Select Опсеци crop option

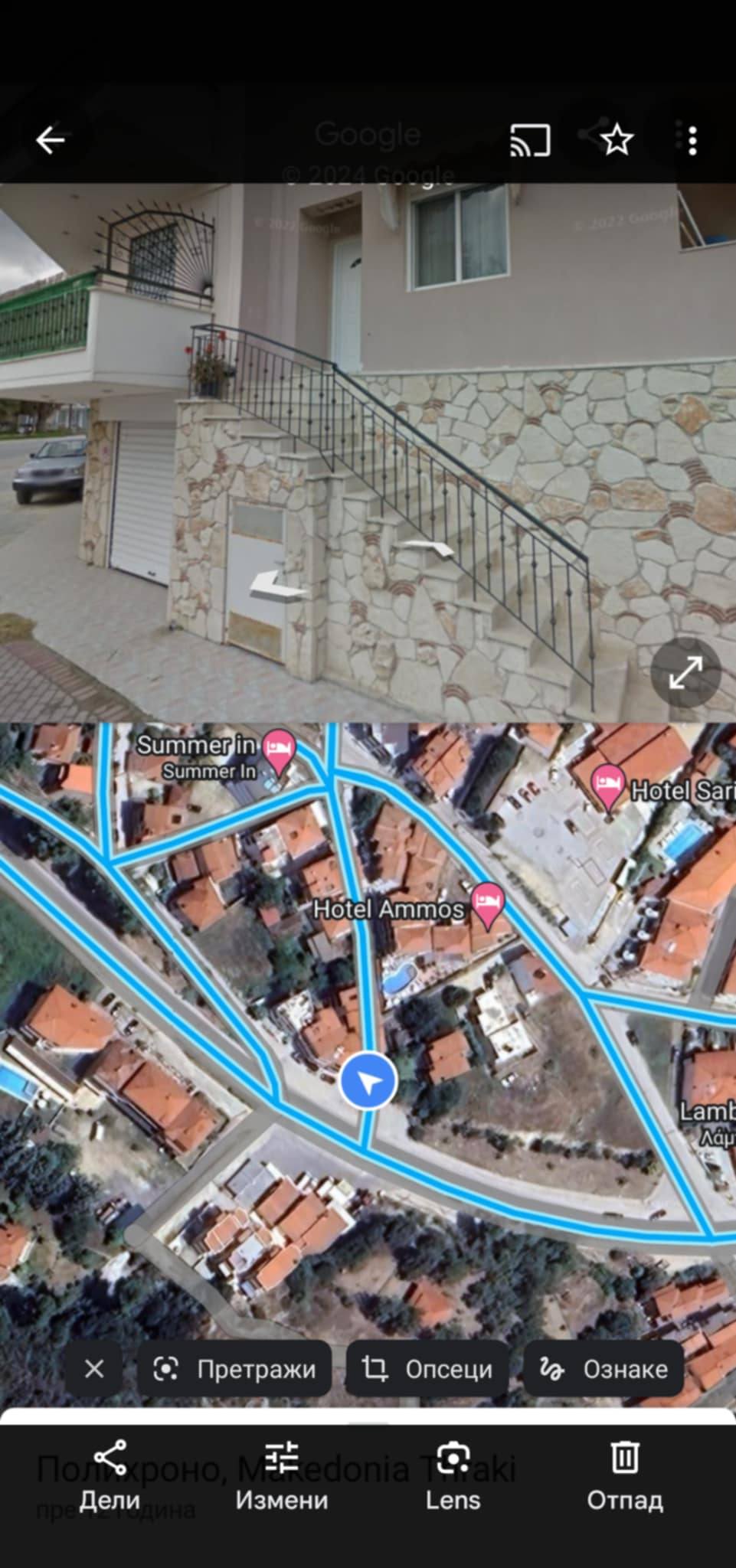(x=427, y=1370)
